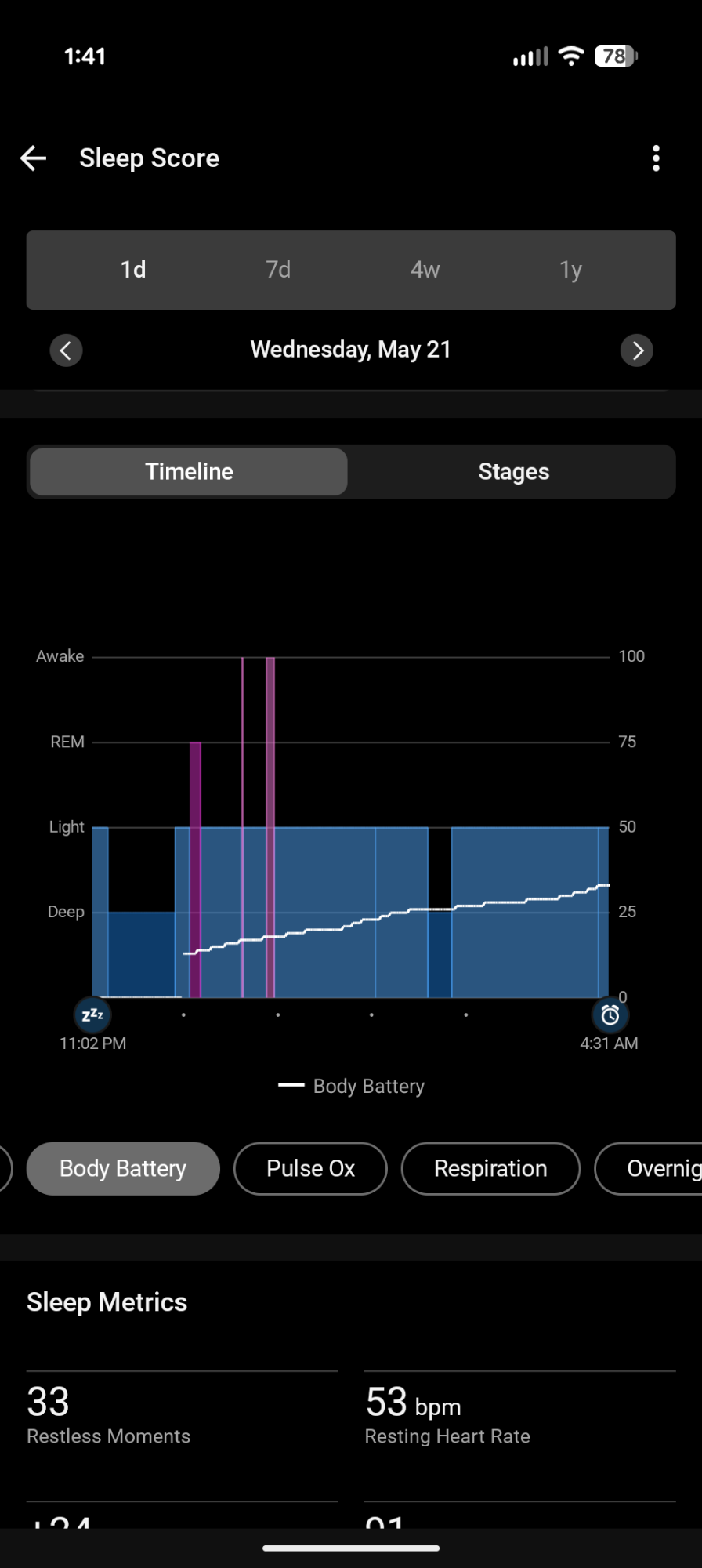Switch to the Stages view
The width and height of the screenshot is (702, 1568).
click(513, 471)
